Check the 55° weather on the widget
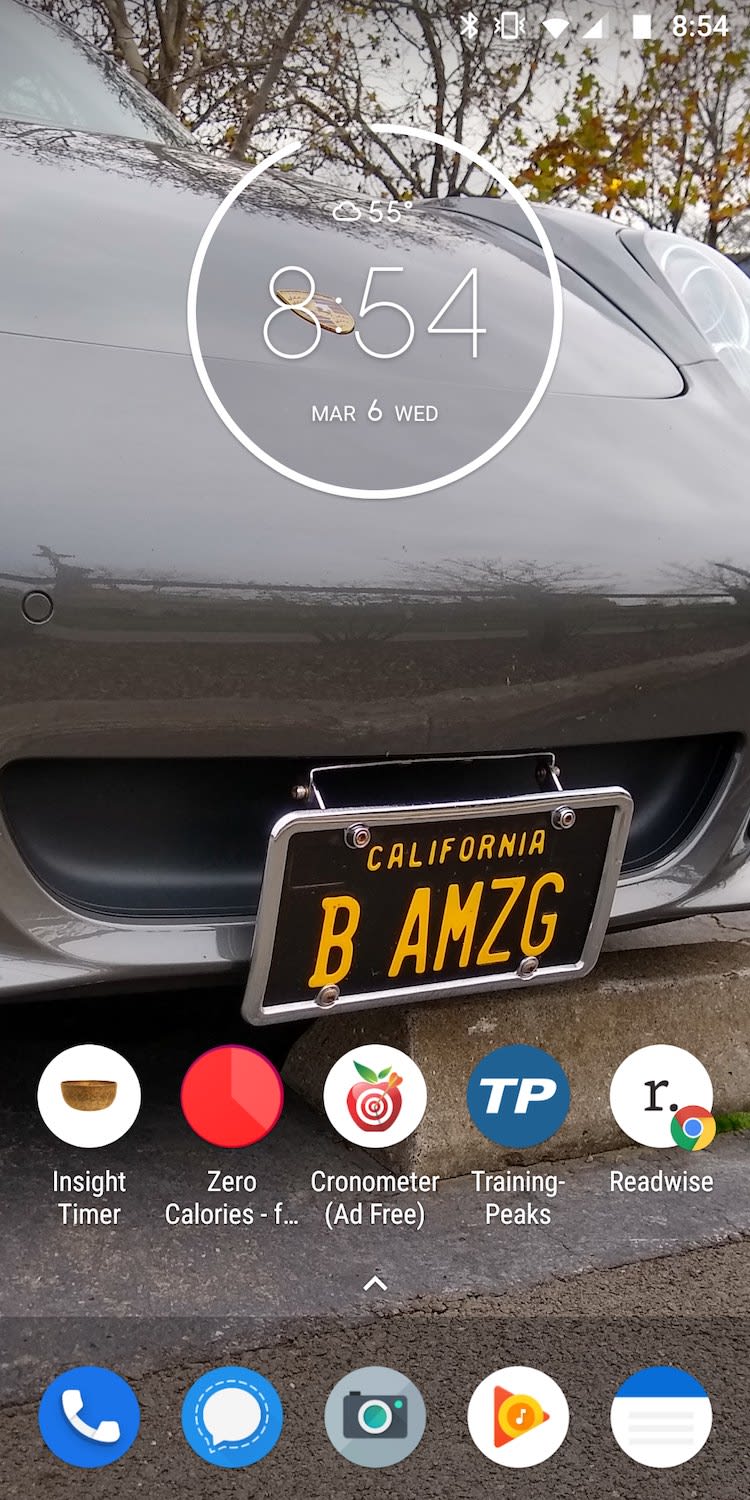This screenshot has width=750, height=1500. pos(374,211)
